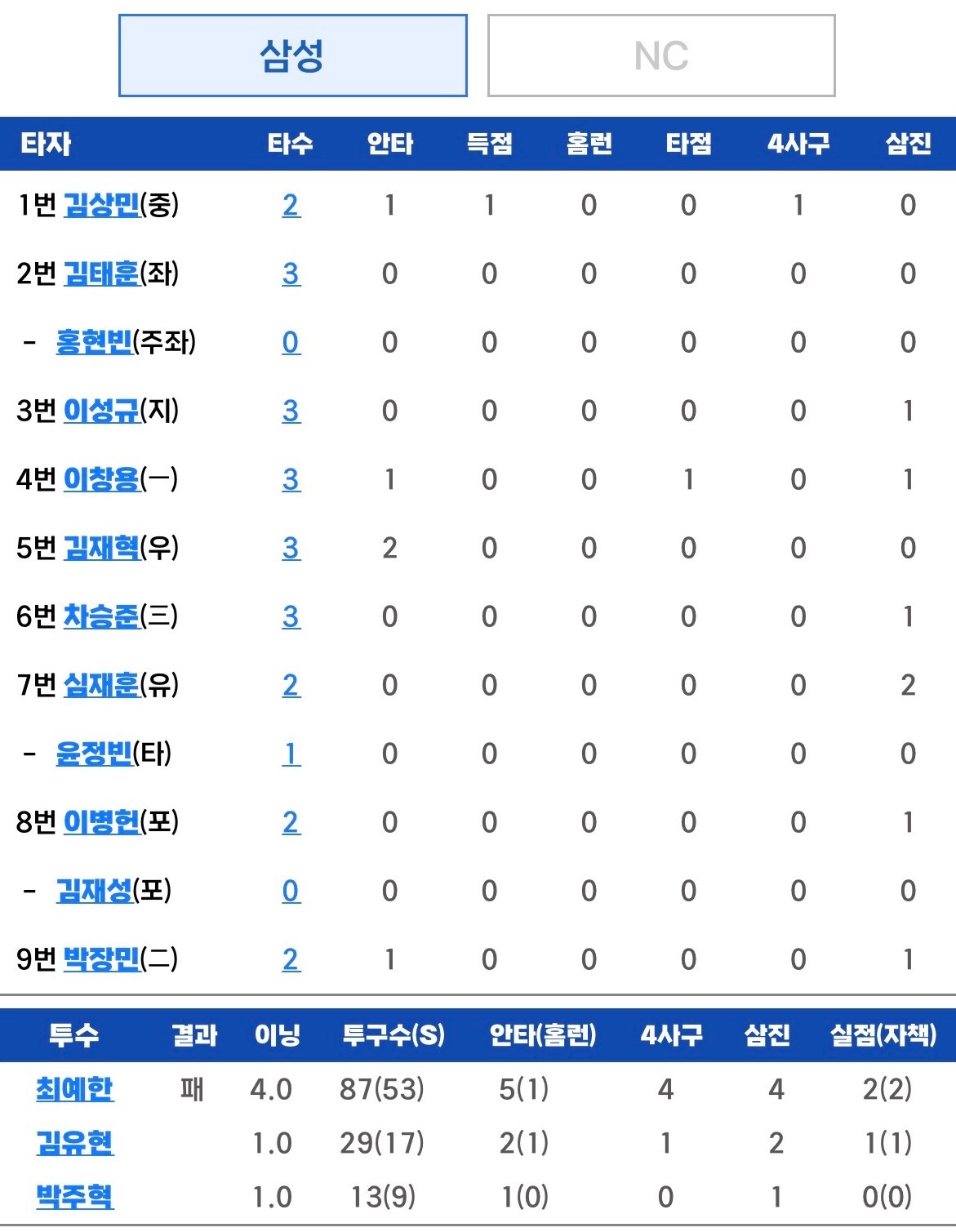View 차승준's player page
This screenshot has width=956, height=1232.
(101, 616)
